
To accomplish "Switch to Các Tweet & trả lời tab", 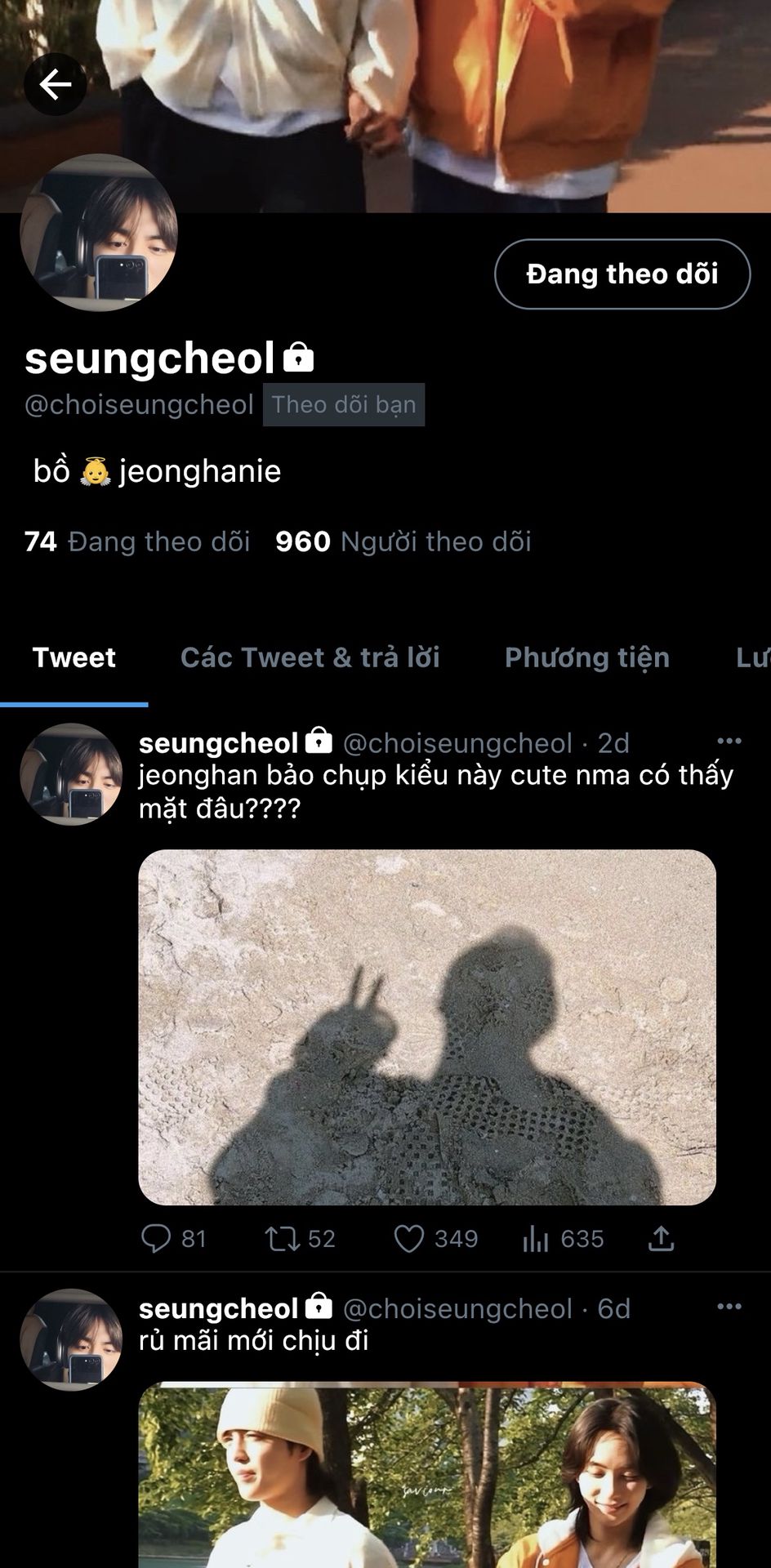I will 310,657.
